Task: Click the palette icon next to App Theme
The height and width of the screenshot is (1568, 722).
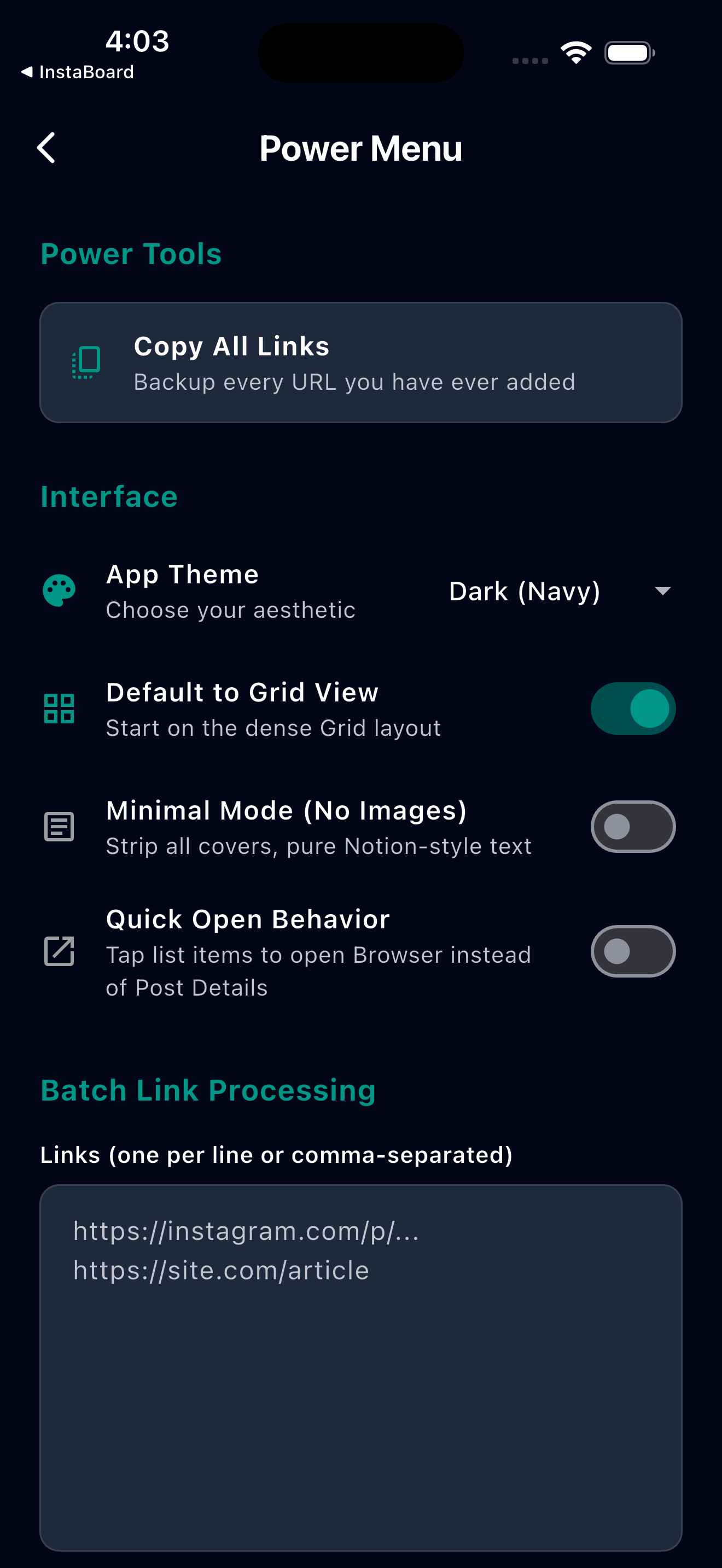Action: 59,590
